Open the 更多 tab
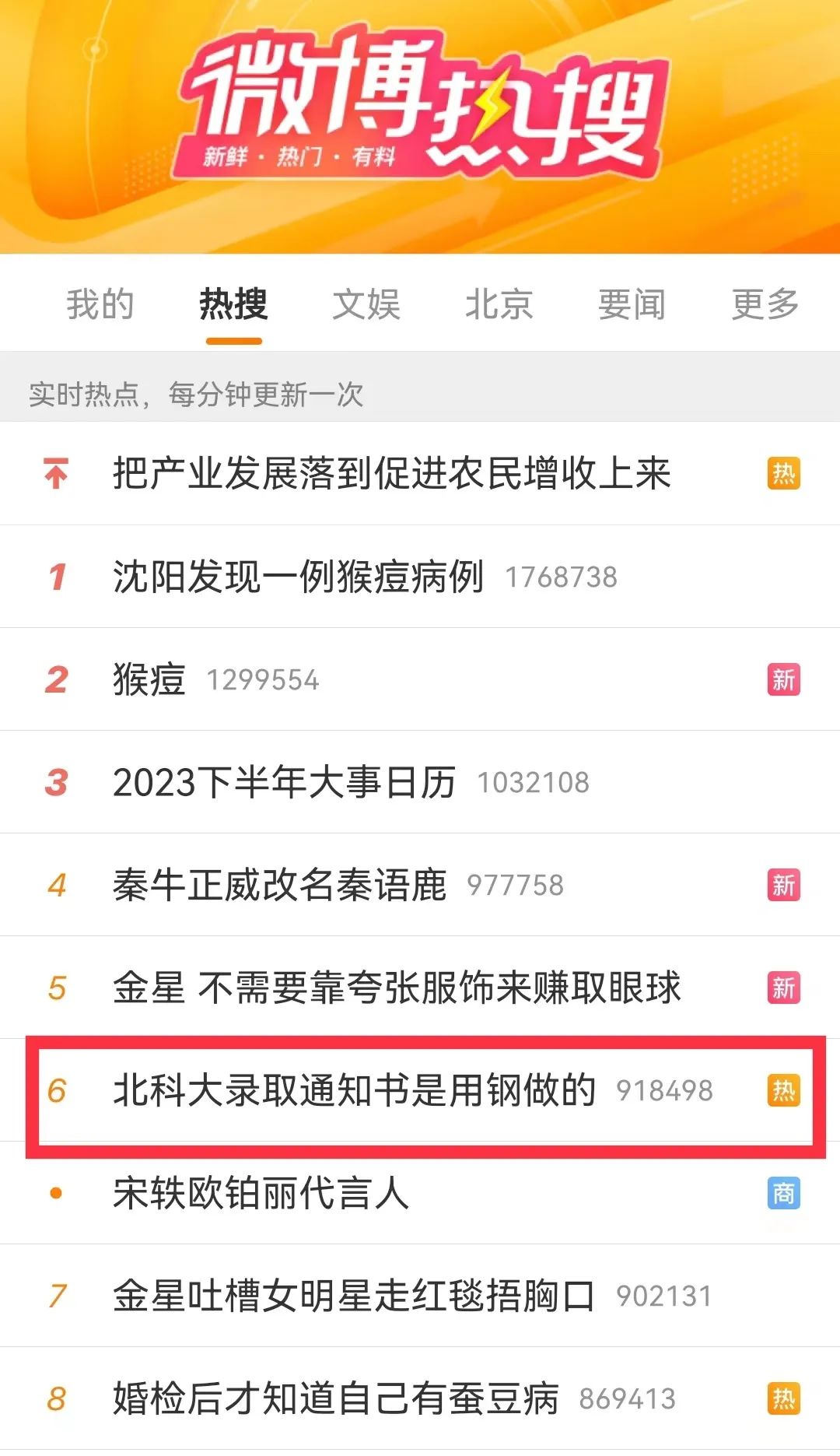Viewport: 840px width, 1456px height. point(765,304)
